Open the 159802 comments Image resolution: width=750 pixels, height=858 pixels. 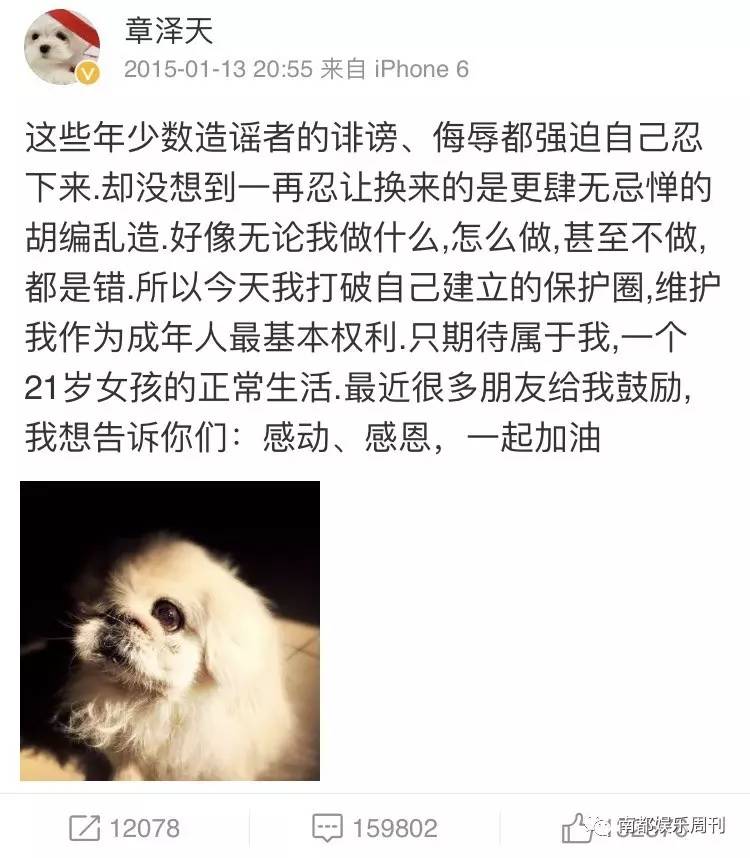375,828
